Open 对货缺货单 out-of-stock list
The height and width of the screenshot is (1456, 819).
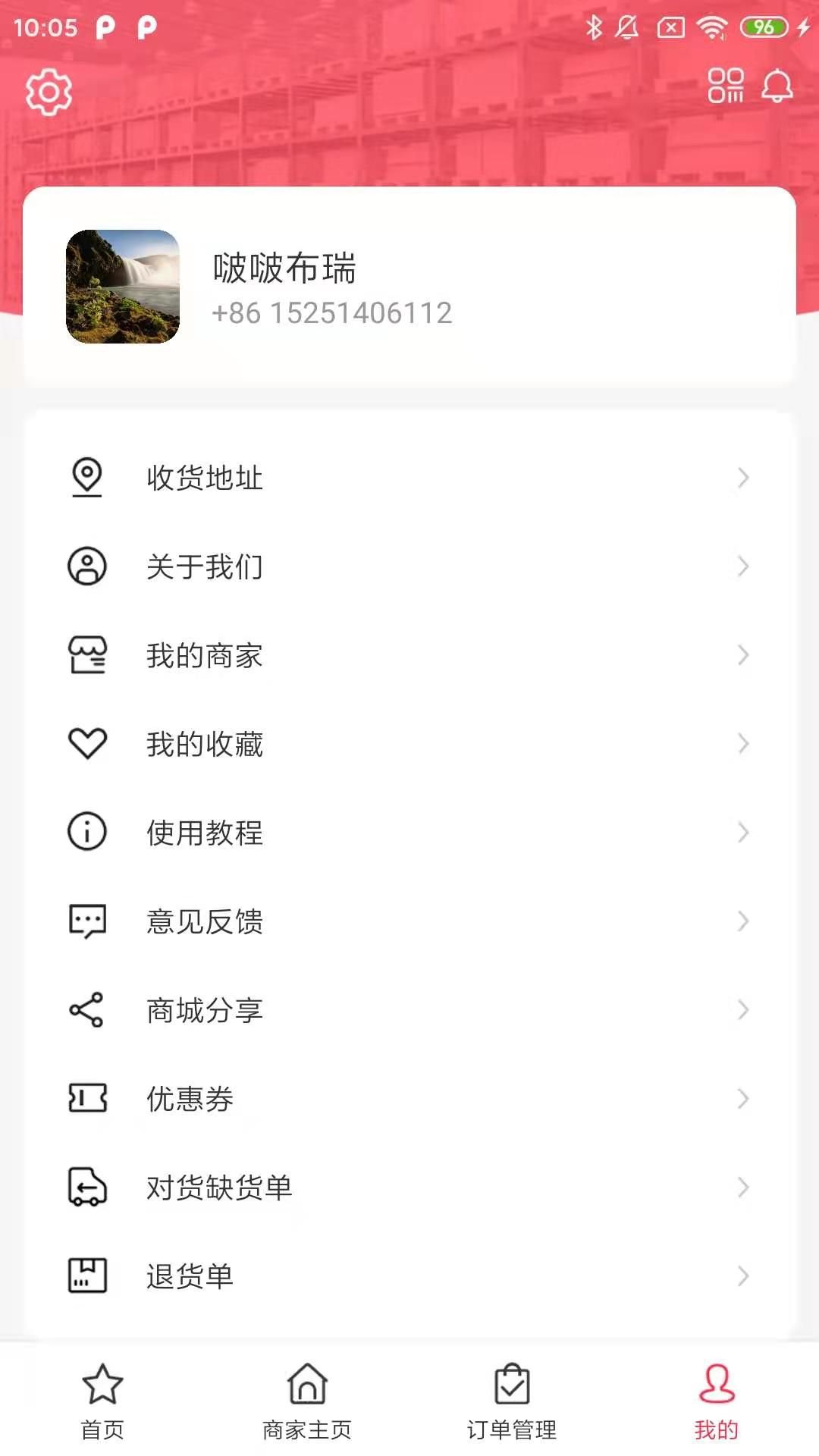point(409,1188)
